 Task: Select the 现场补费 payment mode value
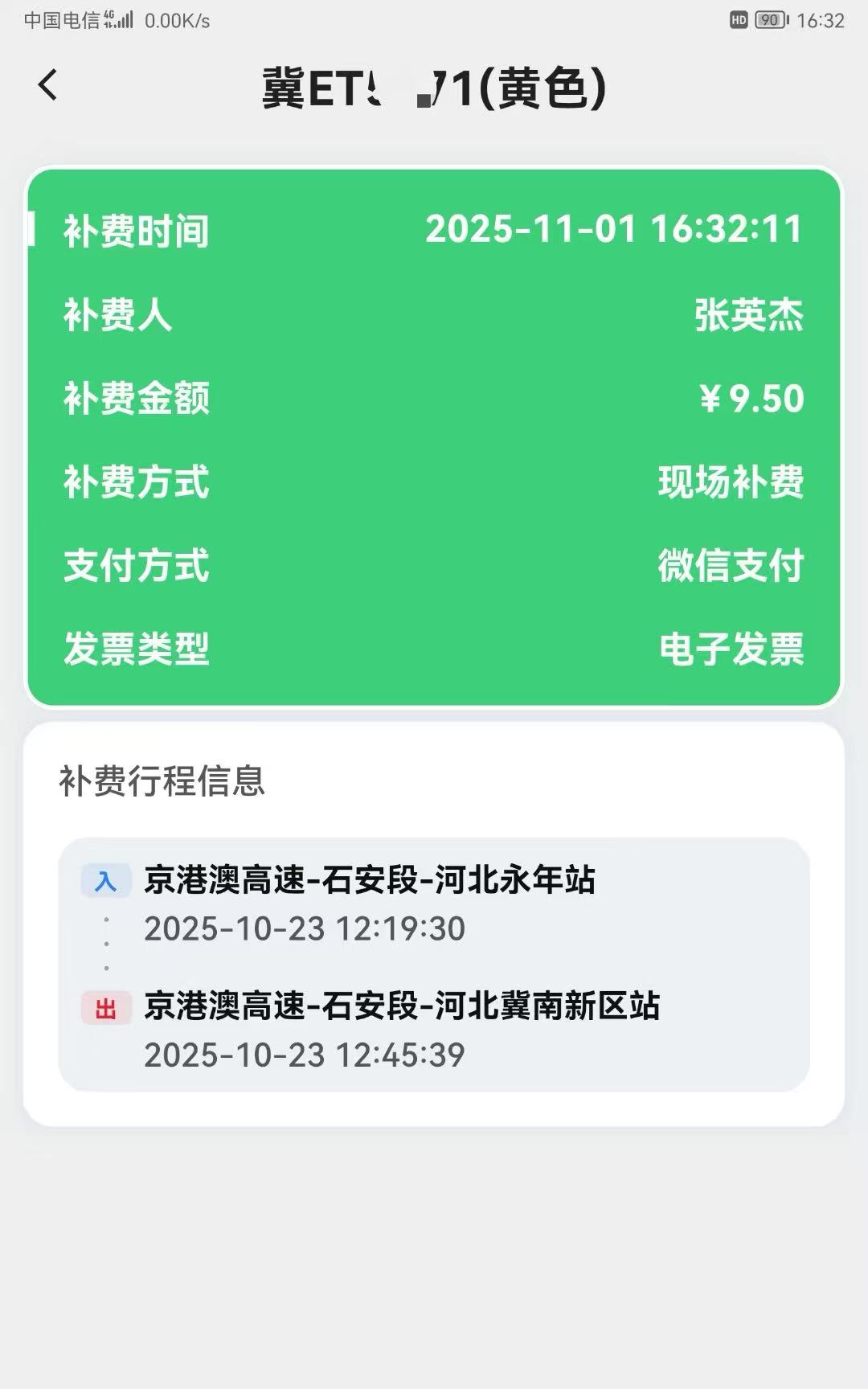click(x=729, y=482)
